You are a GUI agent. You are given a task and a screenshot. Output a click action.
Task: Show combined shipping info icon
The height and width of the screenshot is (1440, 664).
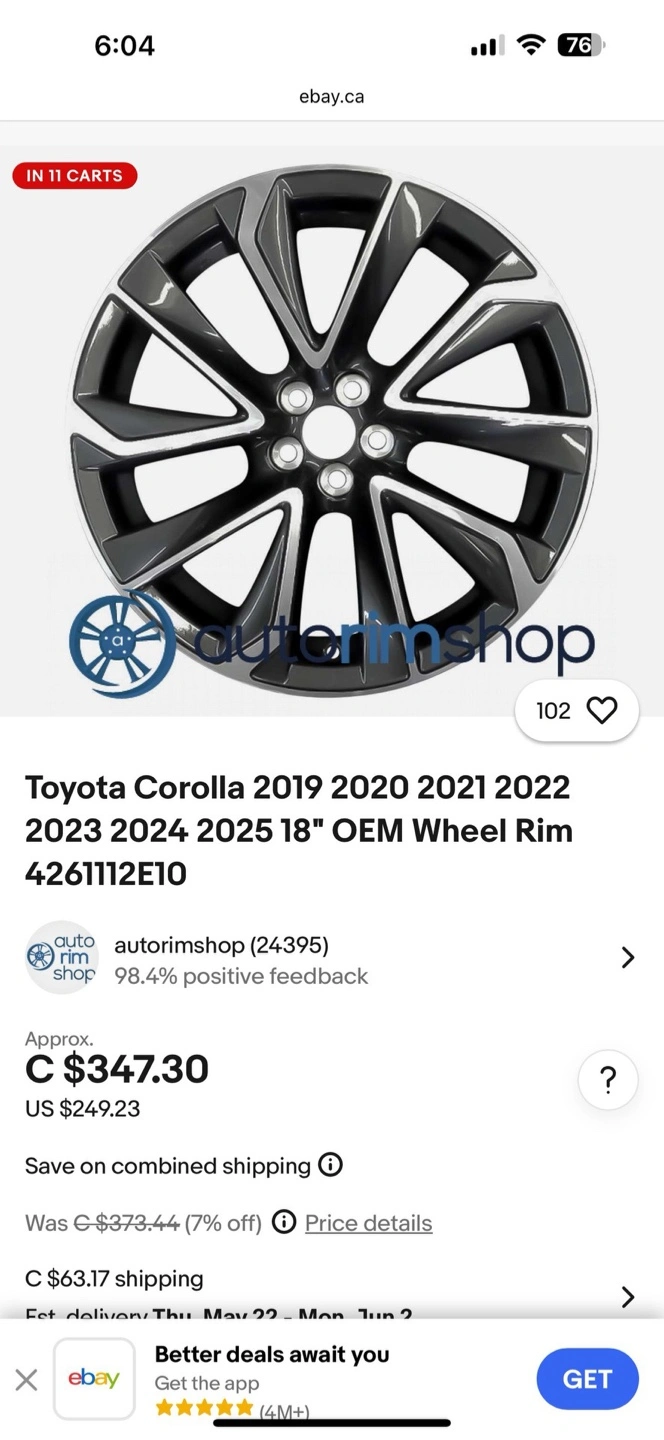[330, 1165]
